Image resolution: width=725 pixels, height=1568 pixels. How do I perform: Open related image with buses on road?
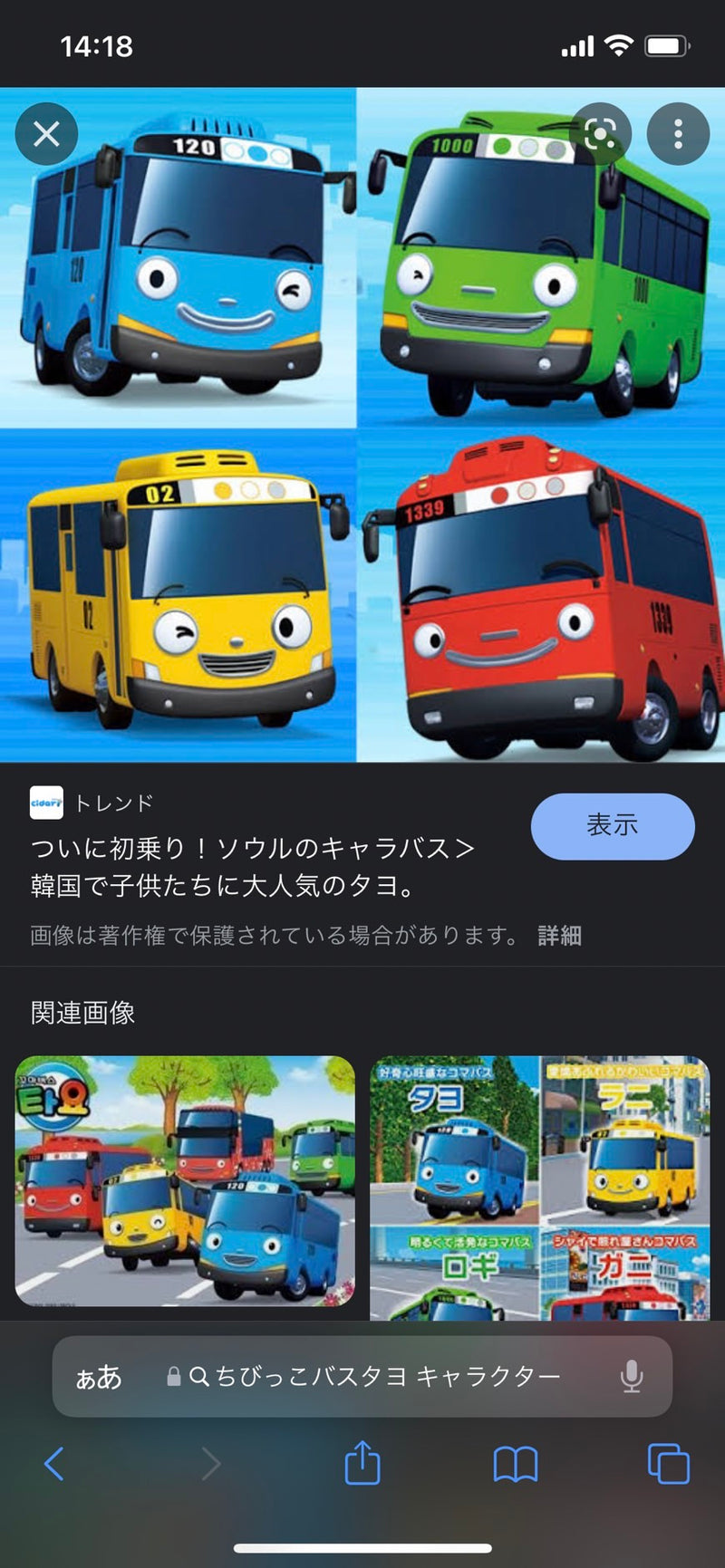[185, 1180]
